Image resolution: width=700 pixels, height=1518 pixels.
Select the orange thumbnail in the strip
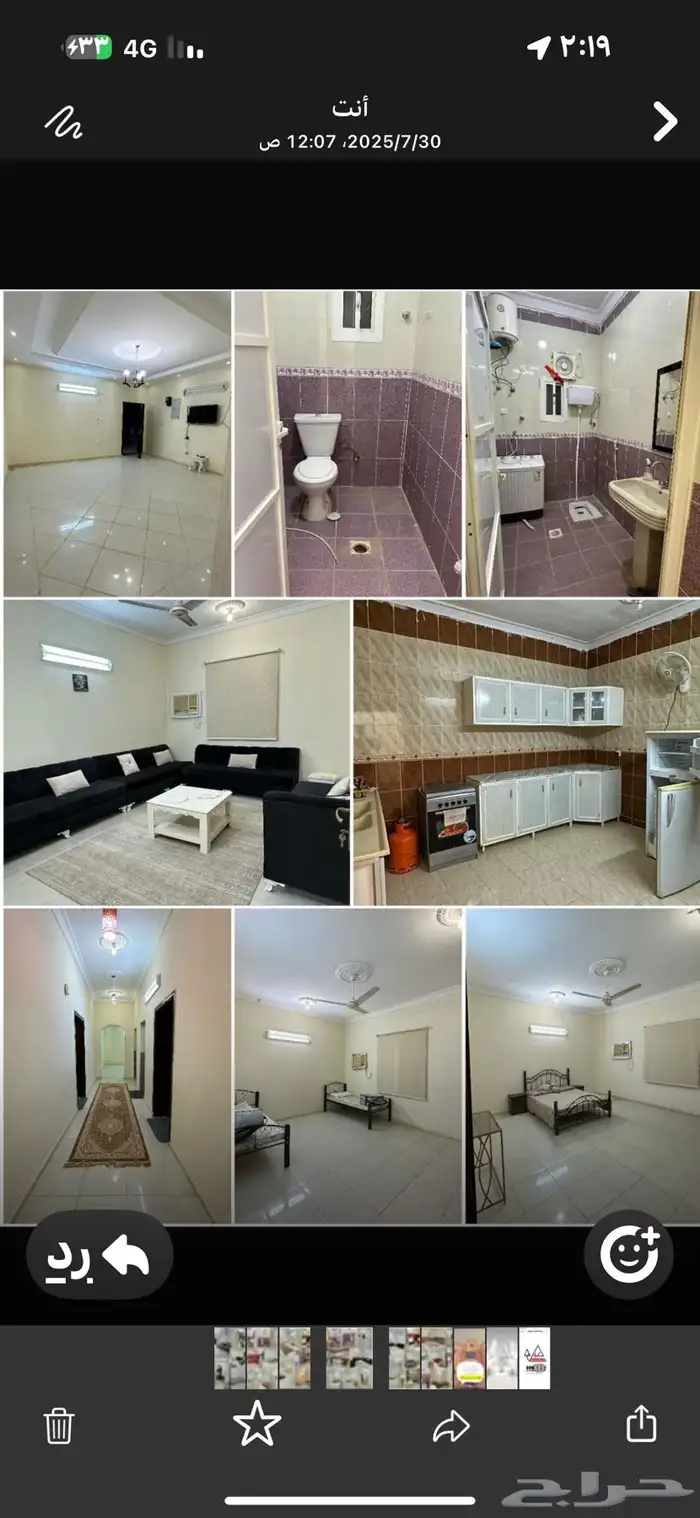pyautogui.click(x=469, y=1358)
